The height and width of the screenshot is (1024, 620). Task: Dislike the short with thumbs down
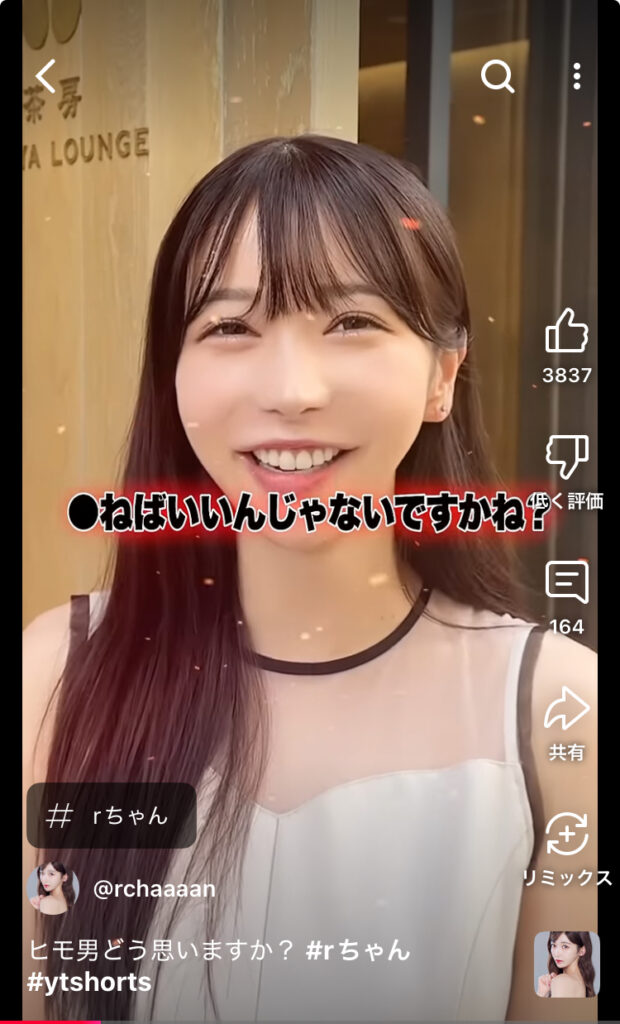click(x=567, y=458)
